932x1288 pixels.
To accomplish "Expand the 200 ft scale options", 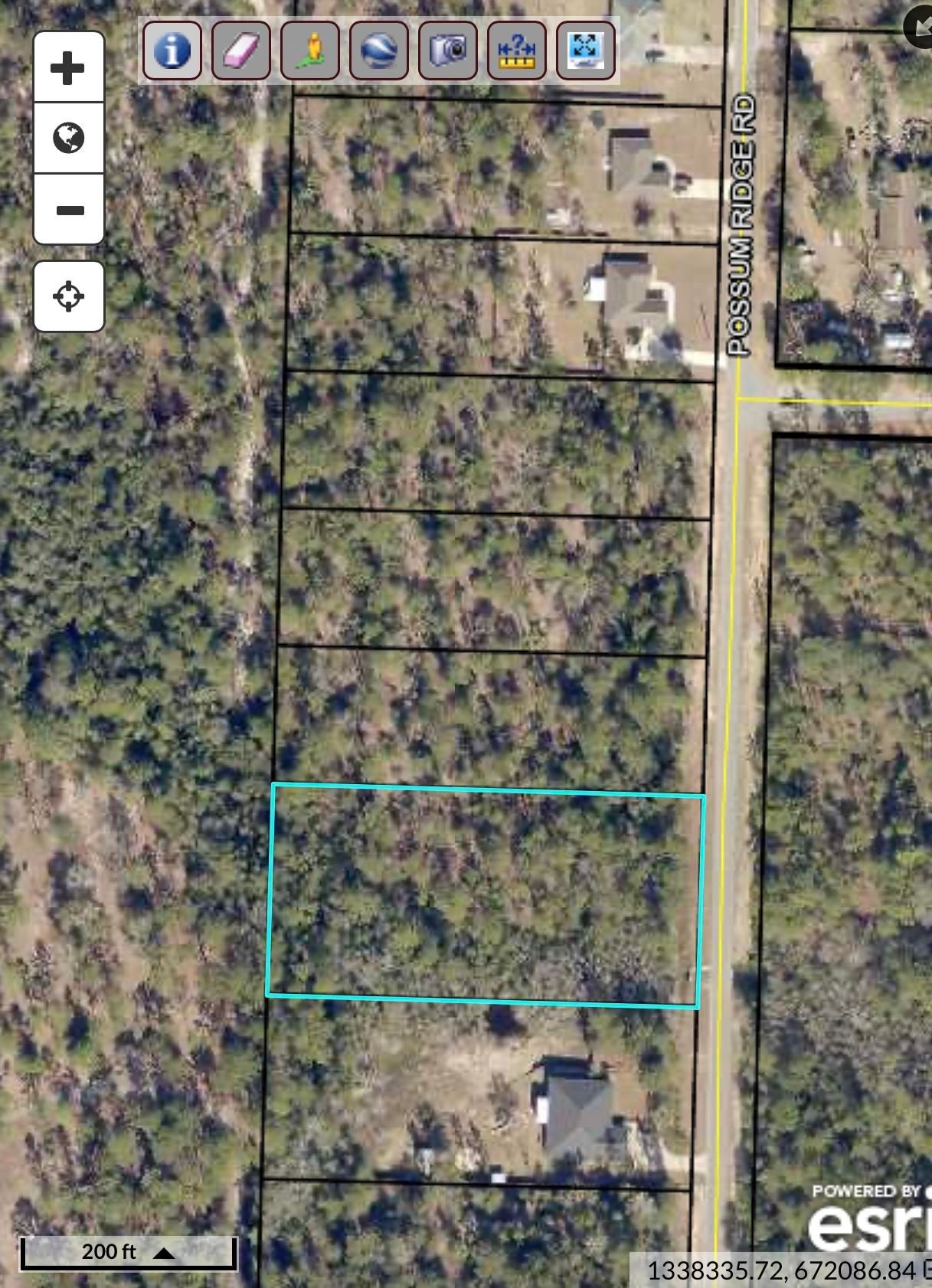I will 164,1253.
